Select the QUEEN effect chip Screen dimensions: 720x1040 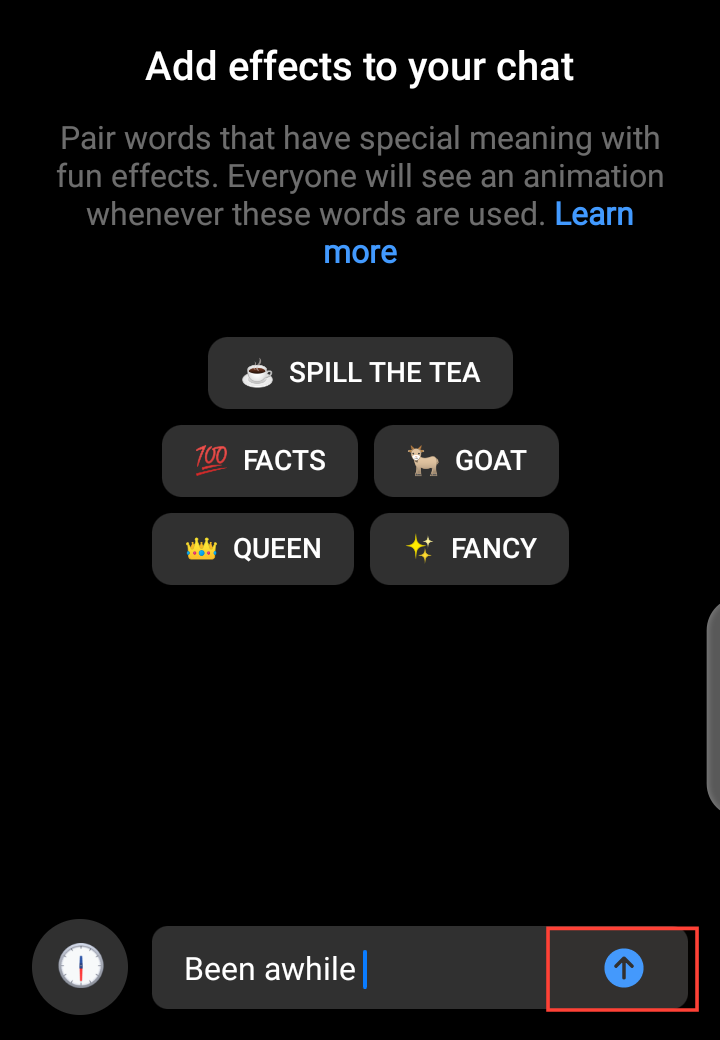pyautogui.click(x=253, y=549)
